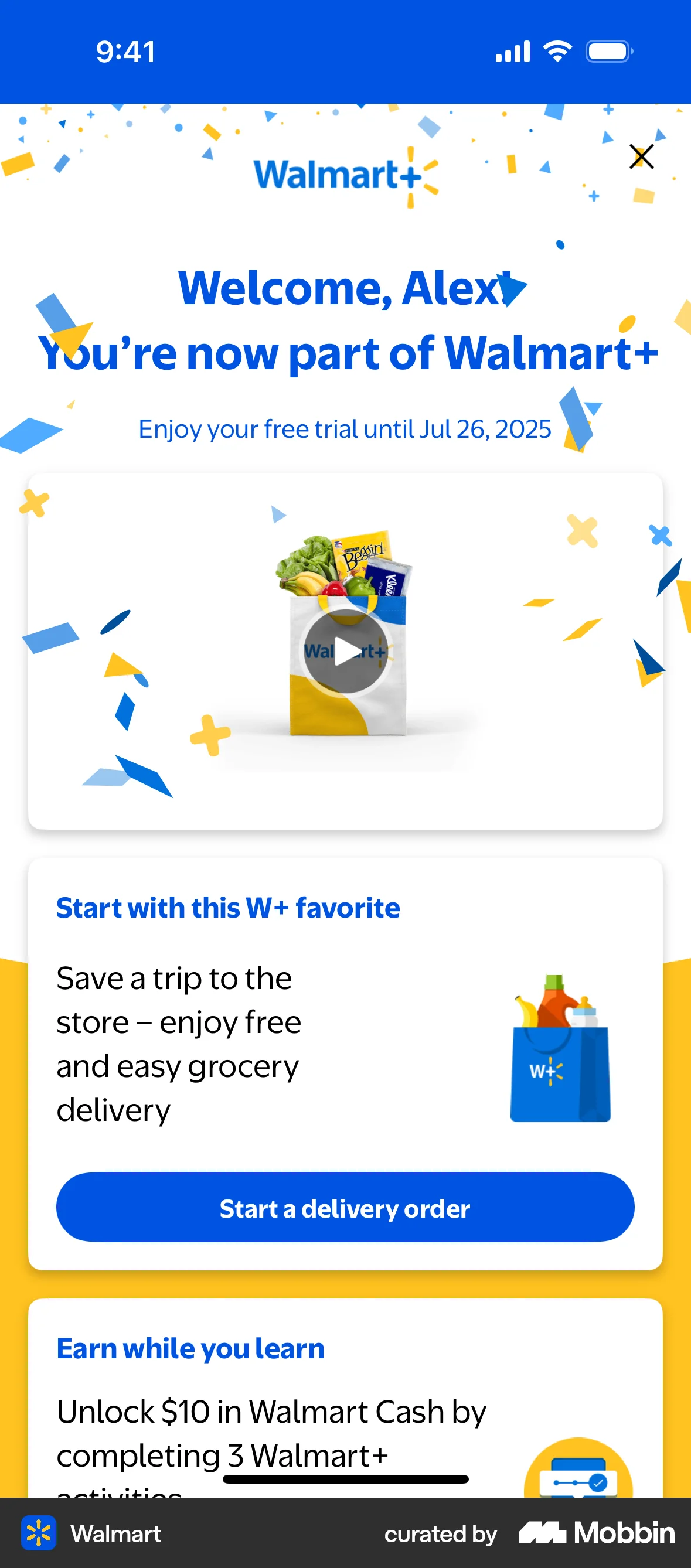This screenshot has height=1568, width=691.
Task: Dismiss the welcome screen with the X
Action: point(642,156)
